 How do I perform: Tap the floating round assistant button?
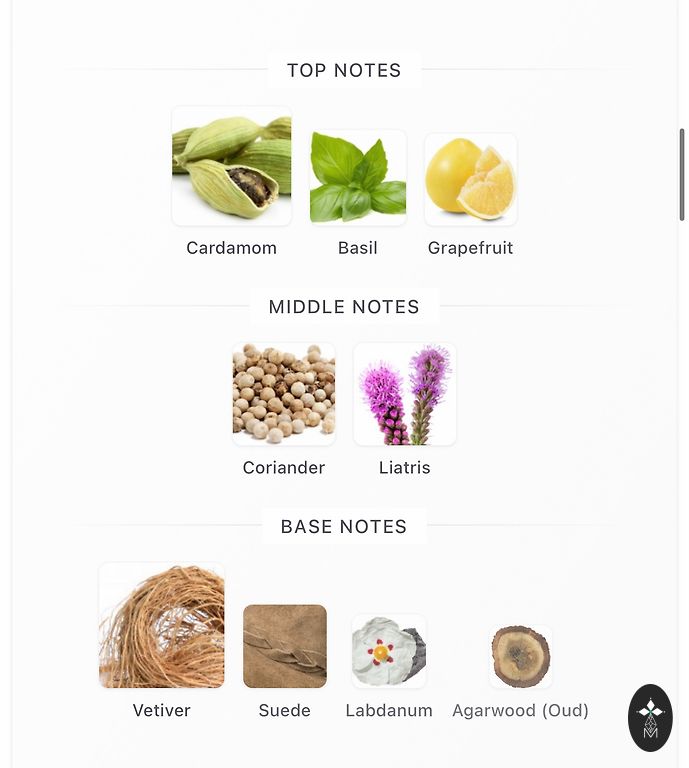650,718
